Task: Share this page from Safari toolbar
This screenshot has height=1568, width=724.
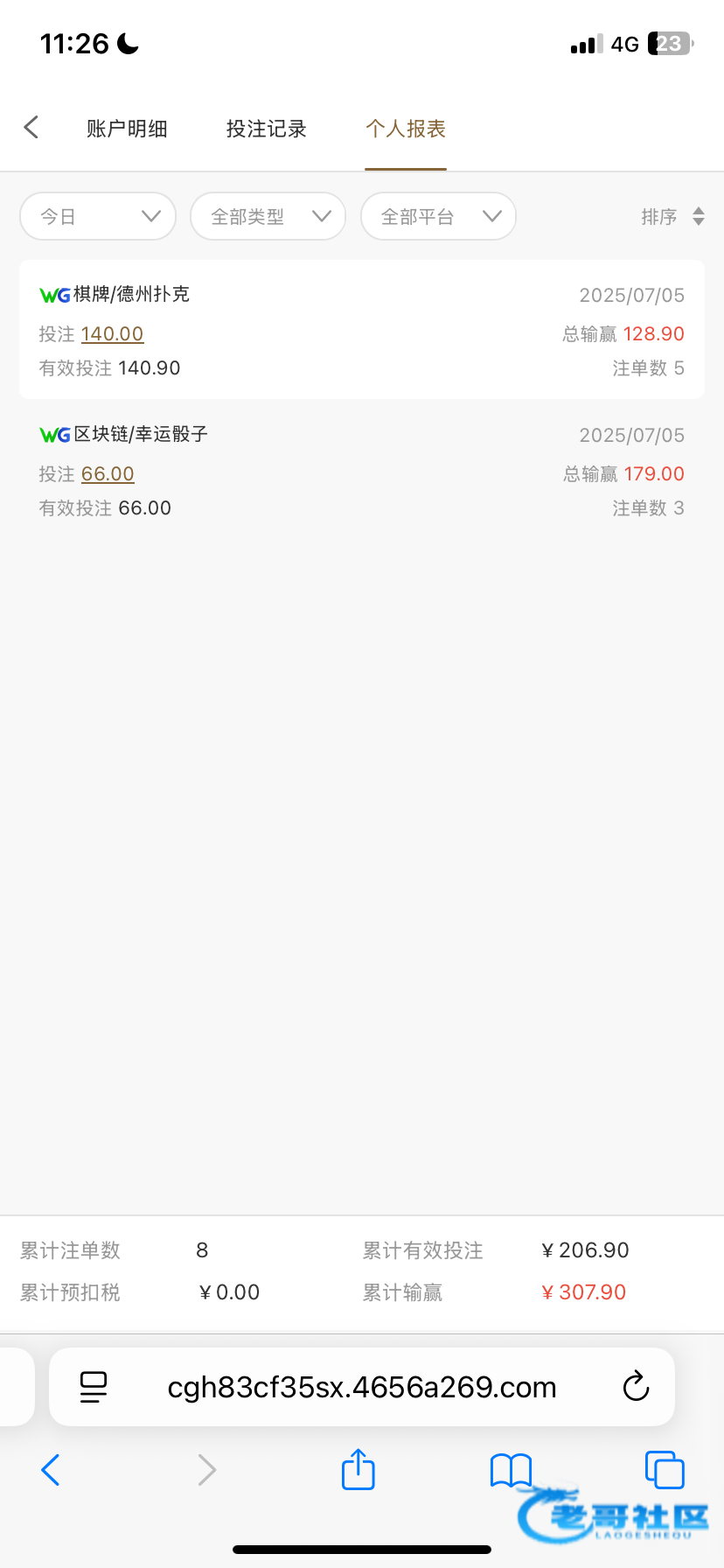Action: 359,1469
